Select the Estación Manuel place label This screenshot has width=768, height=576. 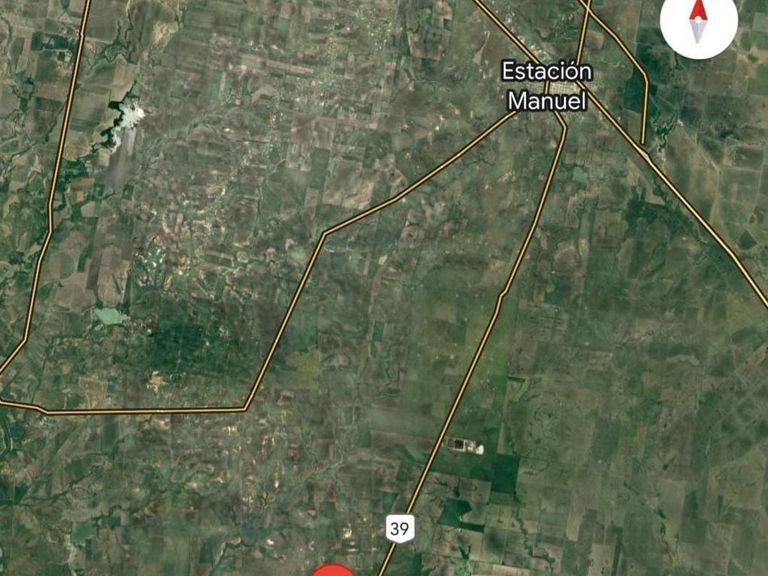click(546, 86)
